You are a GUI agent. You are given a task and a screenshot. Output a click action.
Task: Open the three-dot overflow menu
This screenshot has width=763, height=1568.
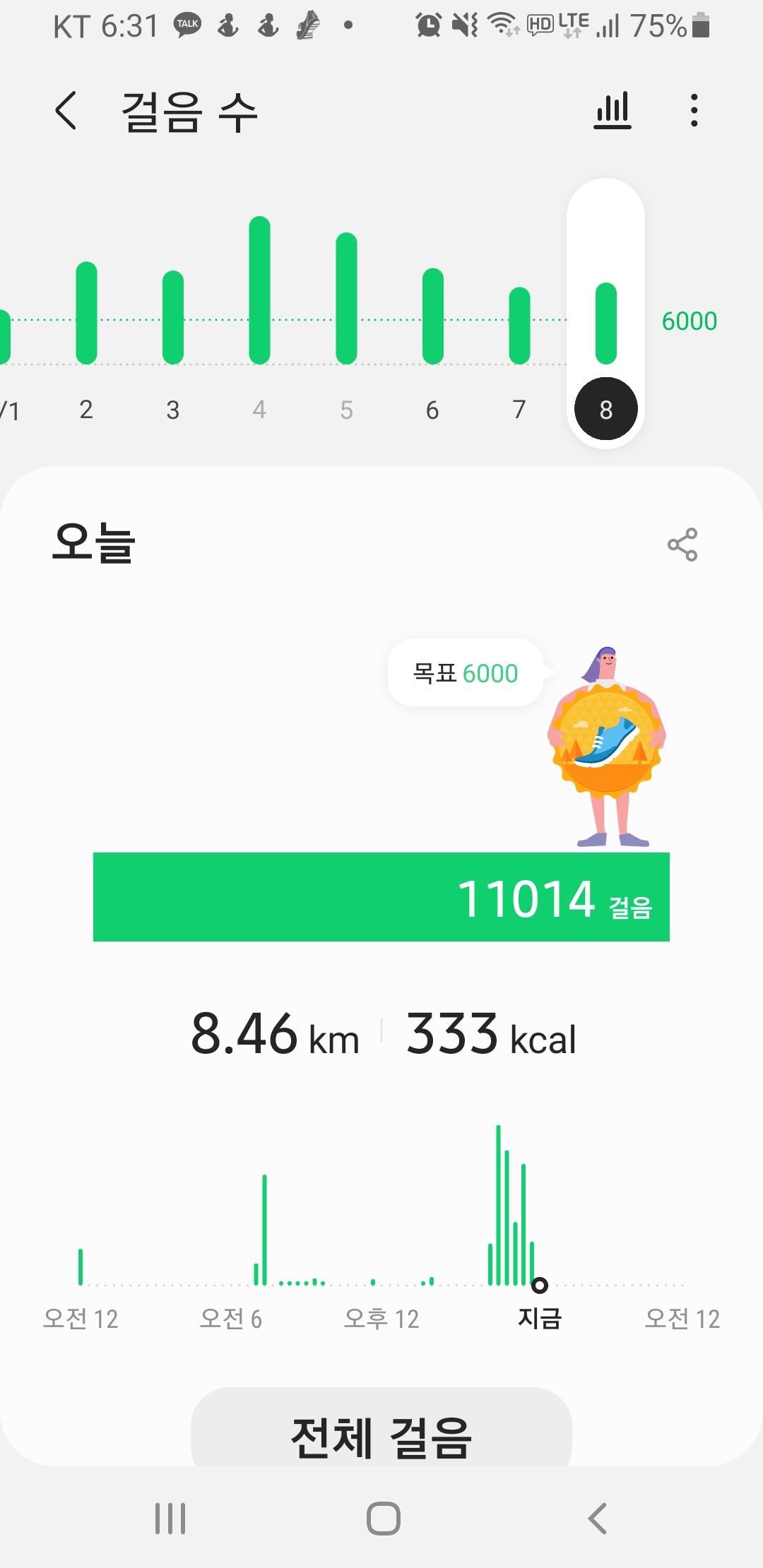click(694, 111)
